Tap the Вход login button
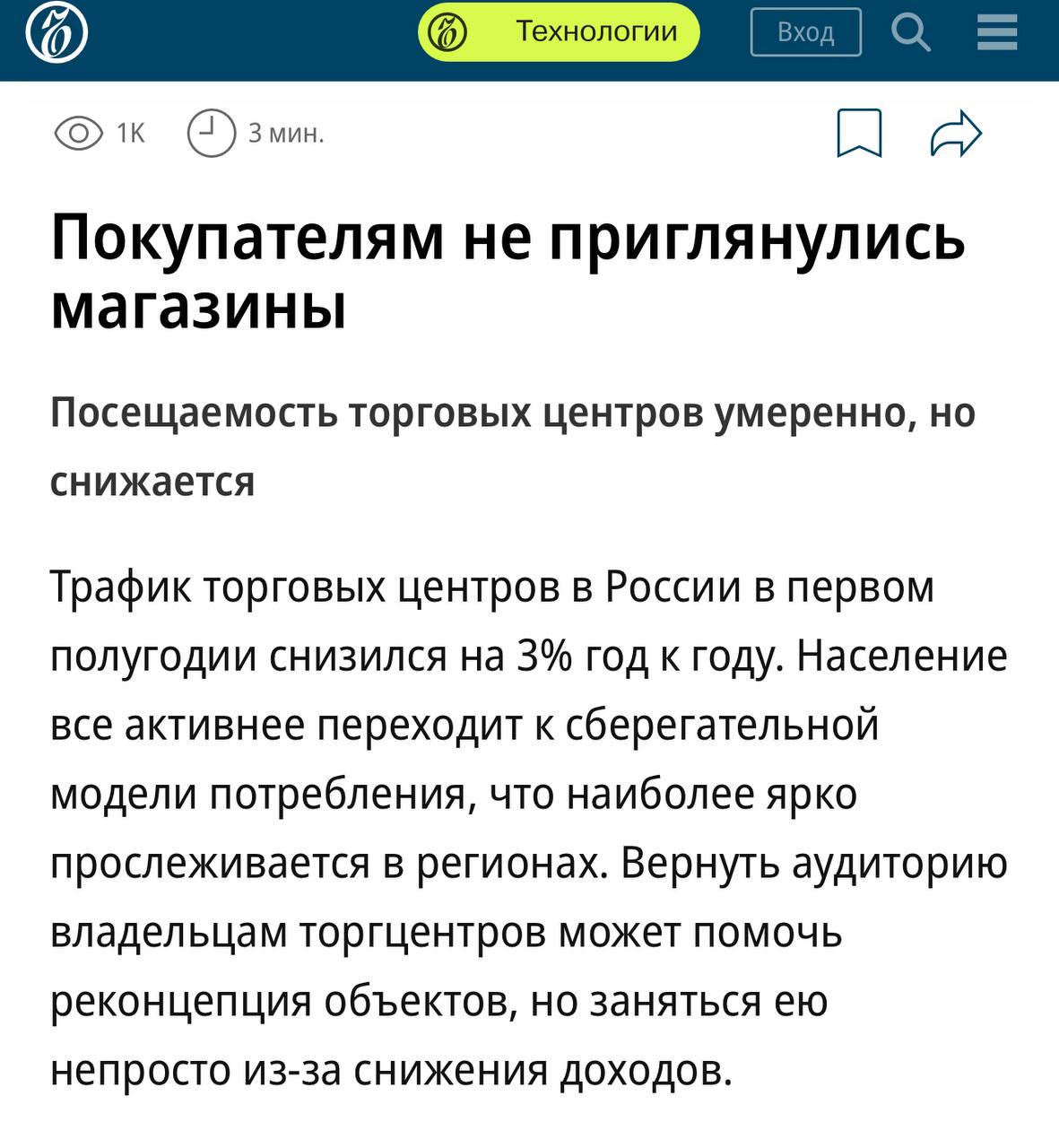The width and height of the screenshot is (1059, 1148). point(805,32)
